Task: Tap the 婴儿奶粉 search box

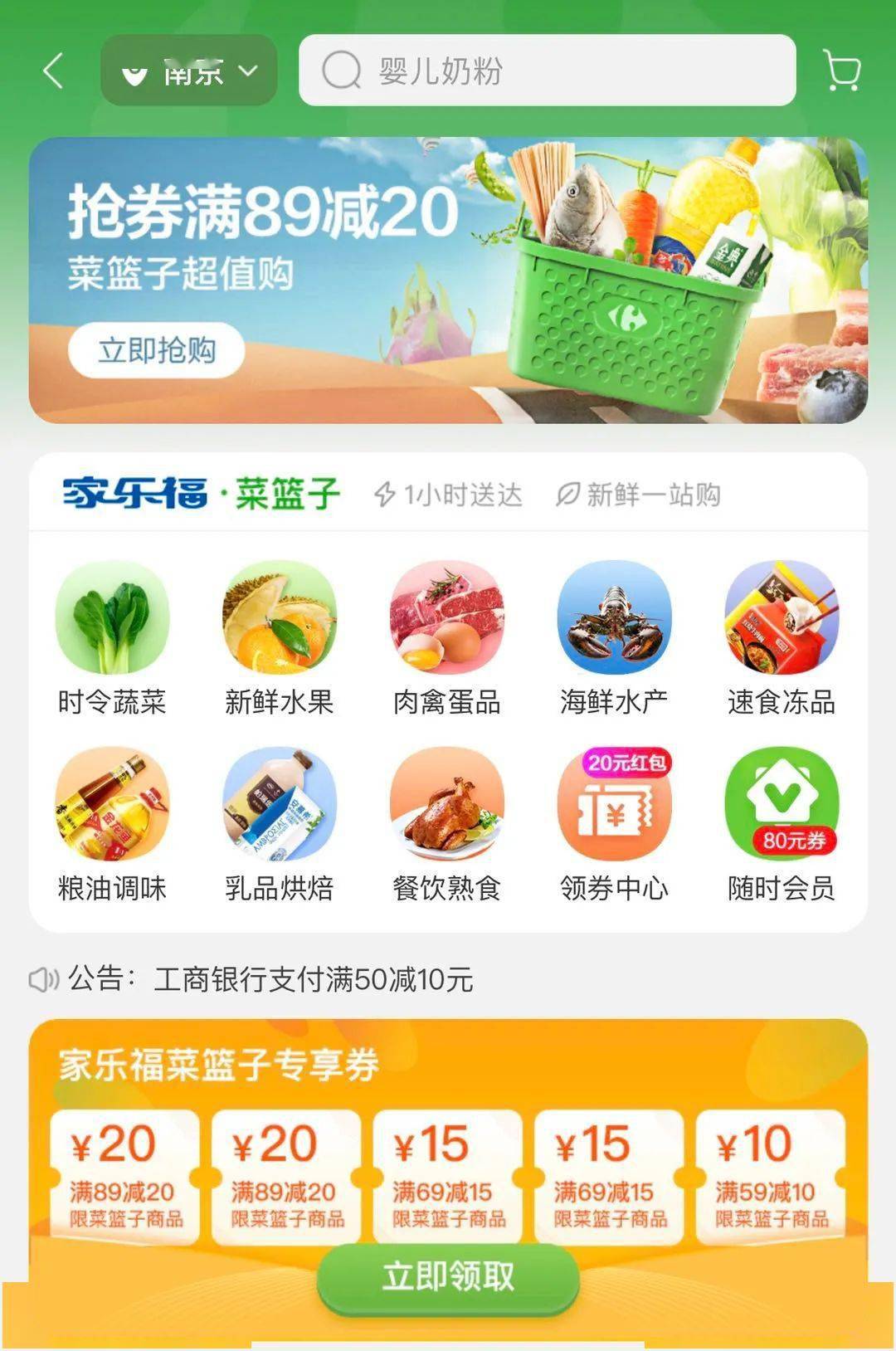Action: click(x=546, y=71)
